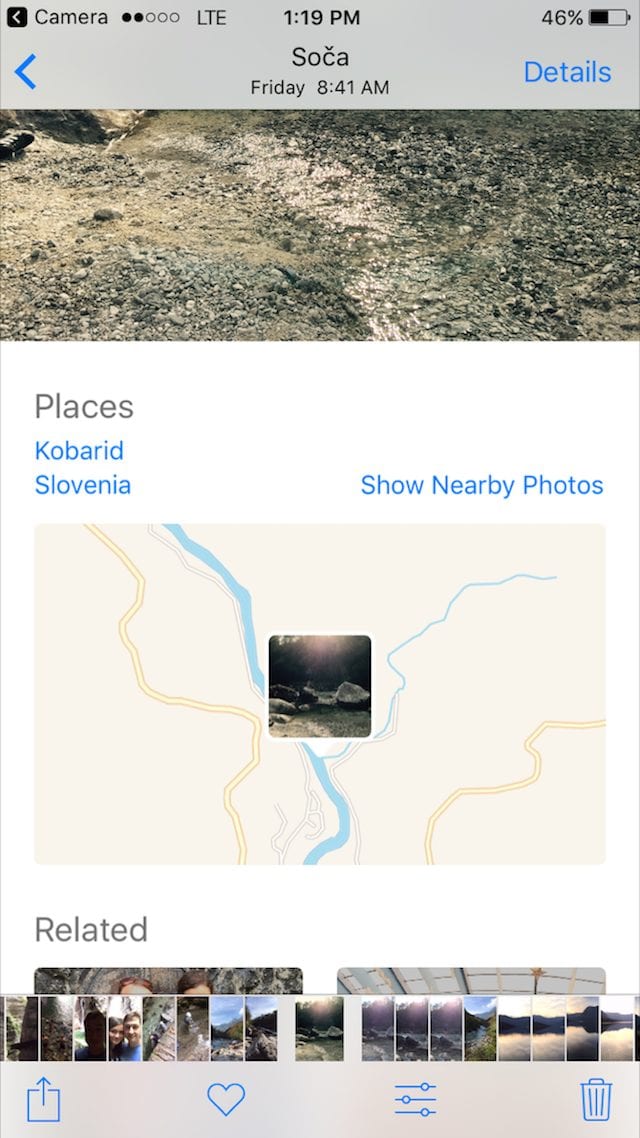The width and height of the screenshot is (640, 1138).
Task: Go back with the blue arrow
Action: [26, 72]
